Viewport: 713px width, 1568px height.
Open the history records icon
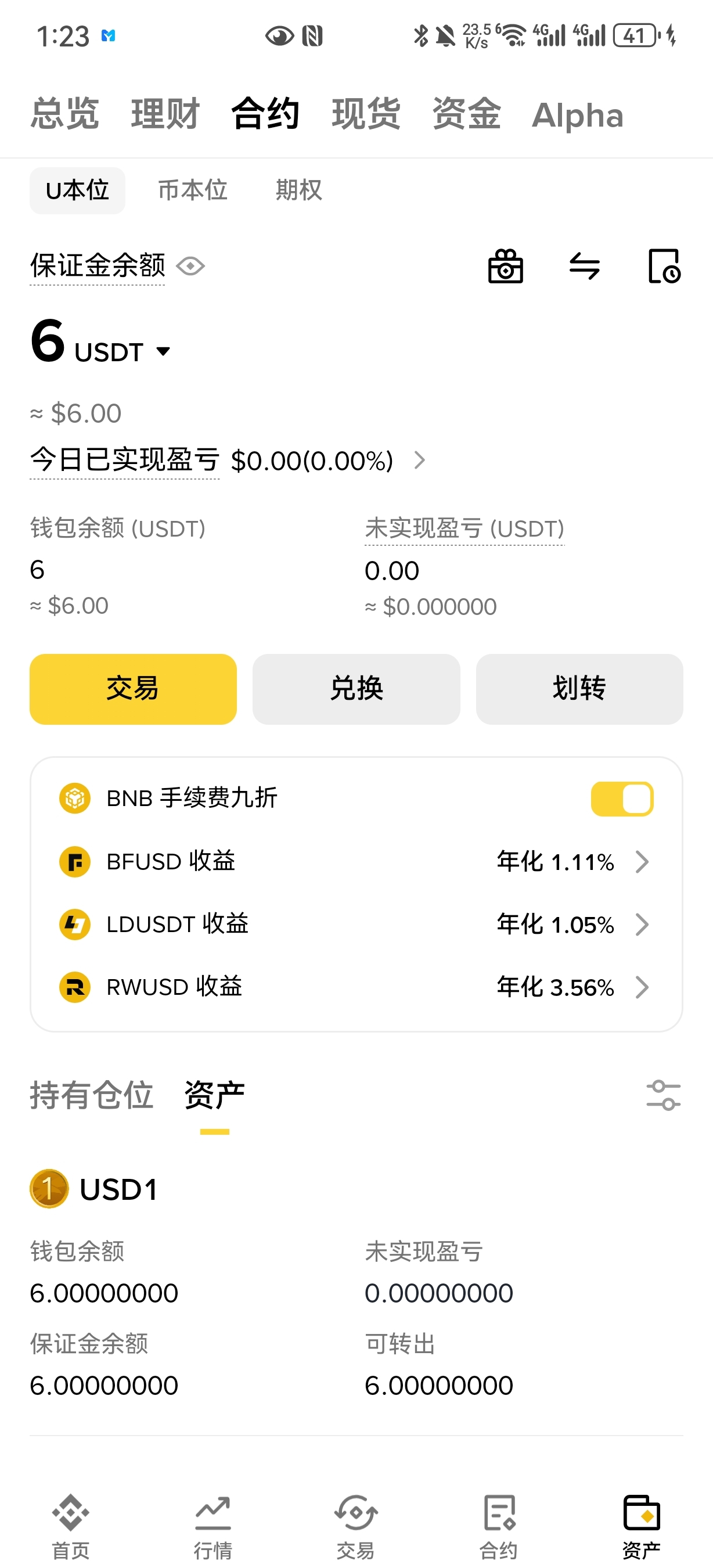(x=664, y=266)
